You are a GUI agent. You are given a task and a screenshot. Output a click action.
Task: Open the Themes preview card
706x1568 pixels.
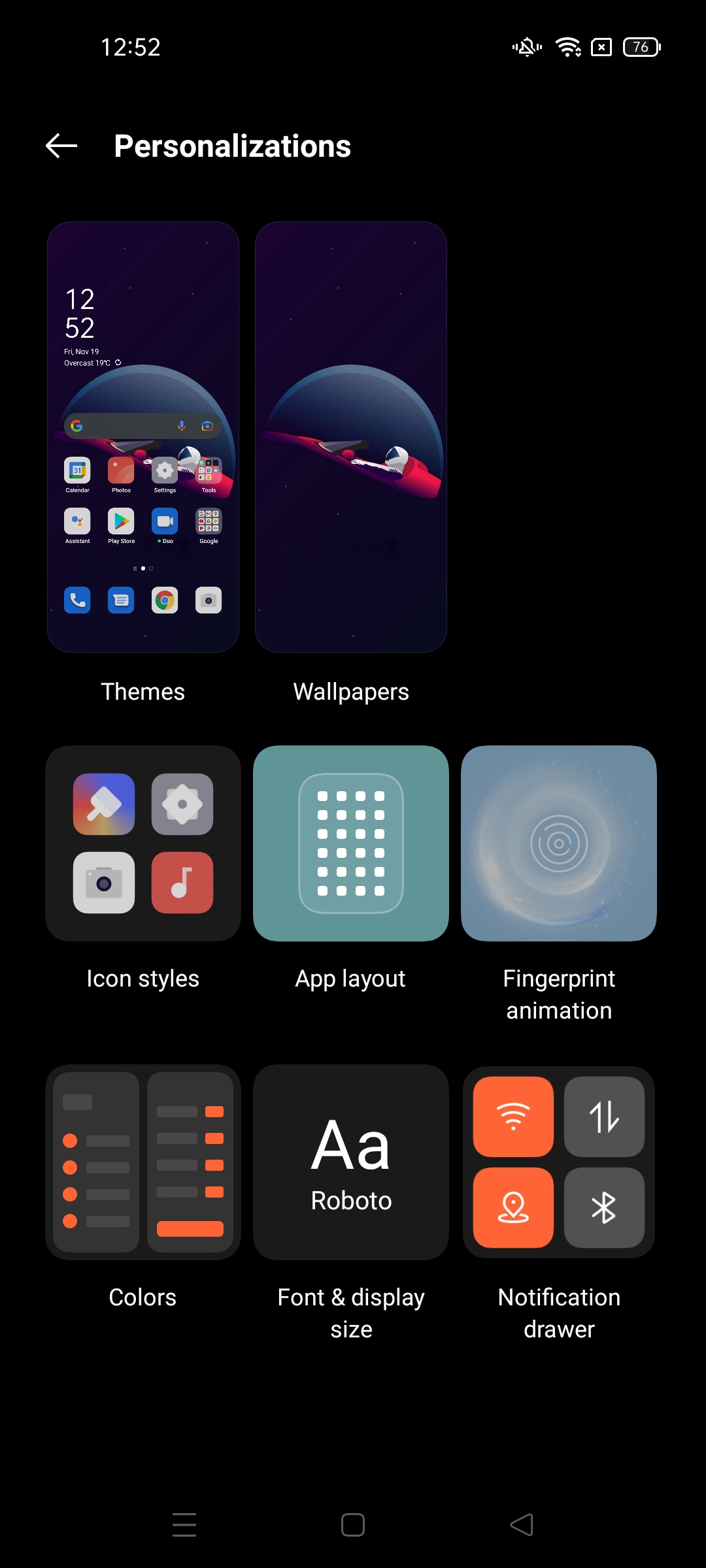point(143,436)
